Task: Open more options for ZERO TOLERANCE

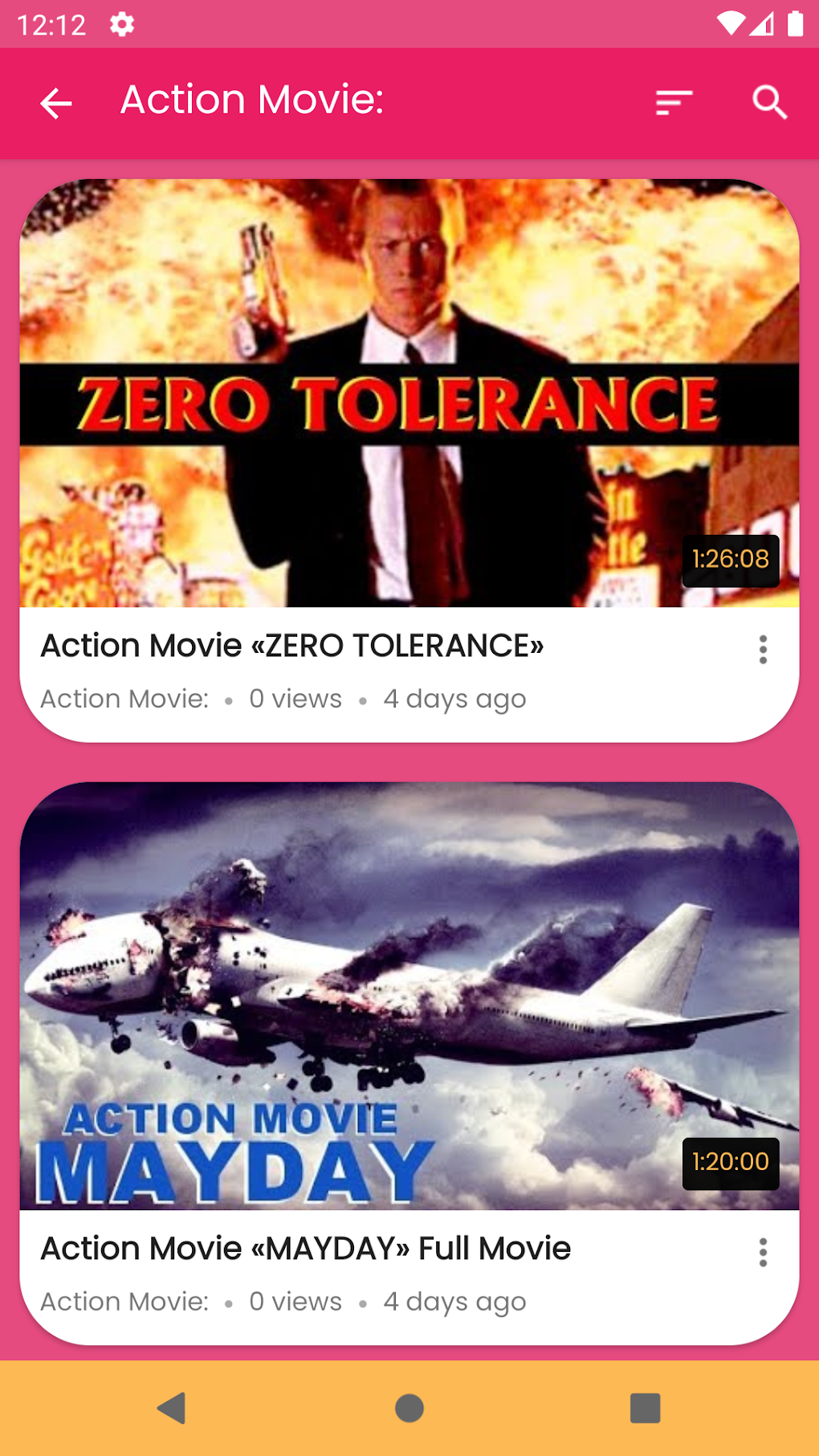Action: pos(763,649)
